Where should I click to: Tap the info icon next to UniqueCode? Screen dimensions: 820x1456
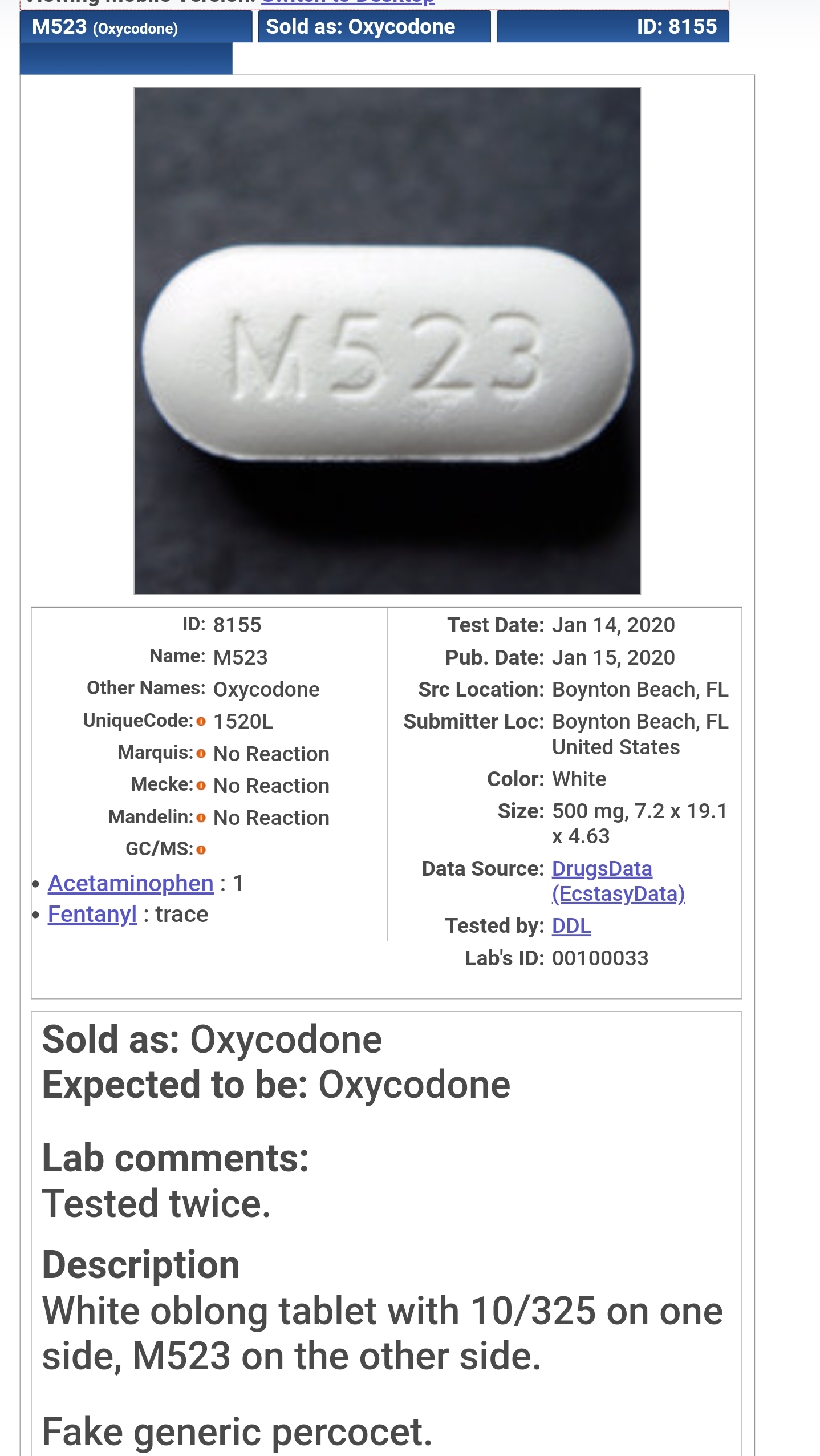coord(201,722)
